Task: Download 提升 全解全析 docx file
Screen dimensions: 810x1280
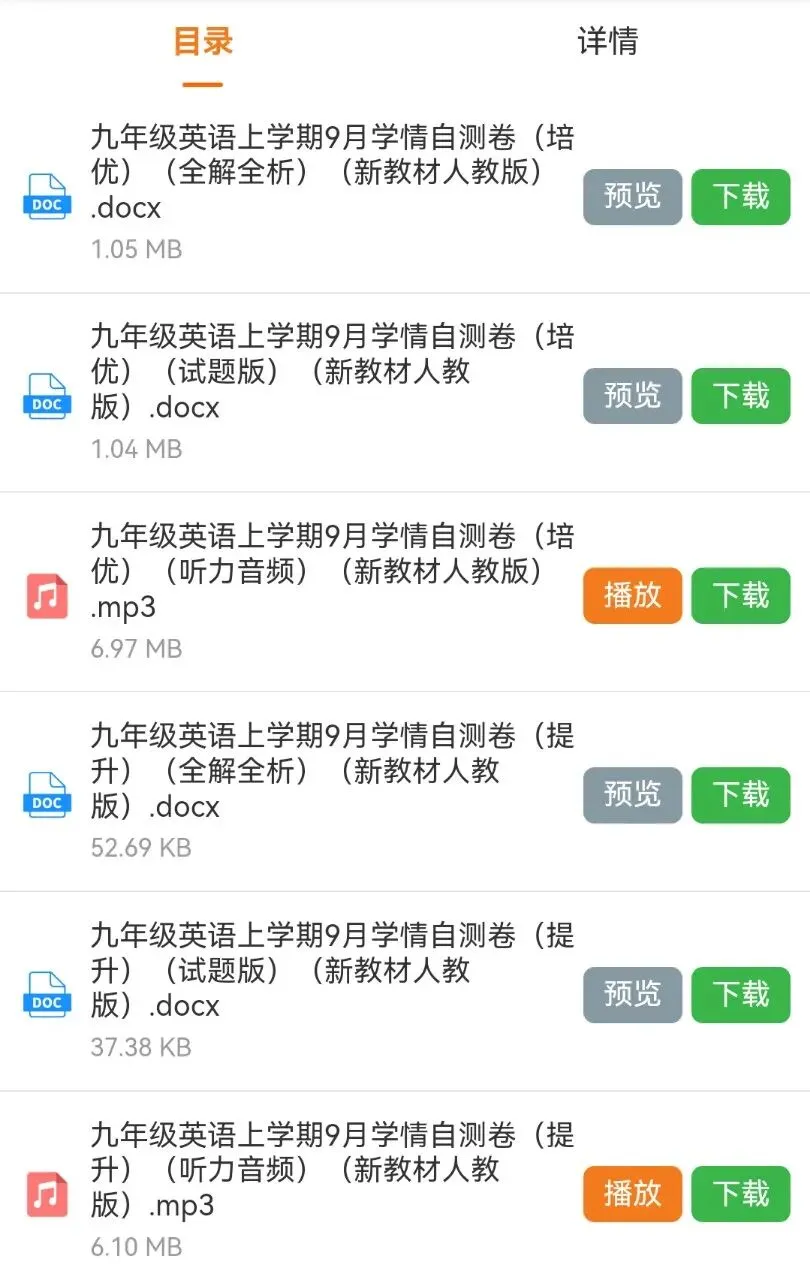Action: (741, 795)
